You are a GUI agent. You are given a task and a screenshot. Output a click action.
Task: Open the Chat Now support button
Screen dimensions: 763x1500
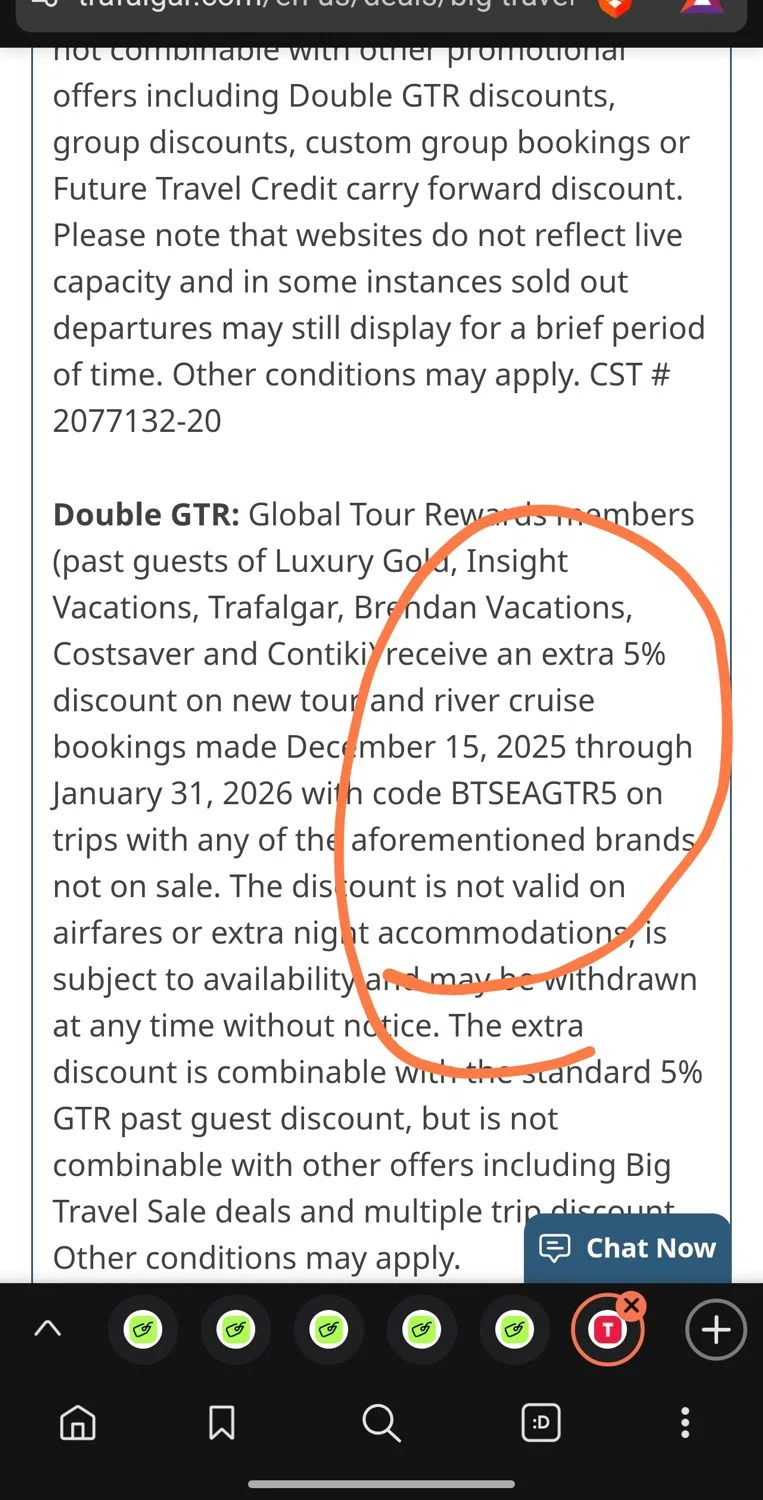[x=628, y=1248]
